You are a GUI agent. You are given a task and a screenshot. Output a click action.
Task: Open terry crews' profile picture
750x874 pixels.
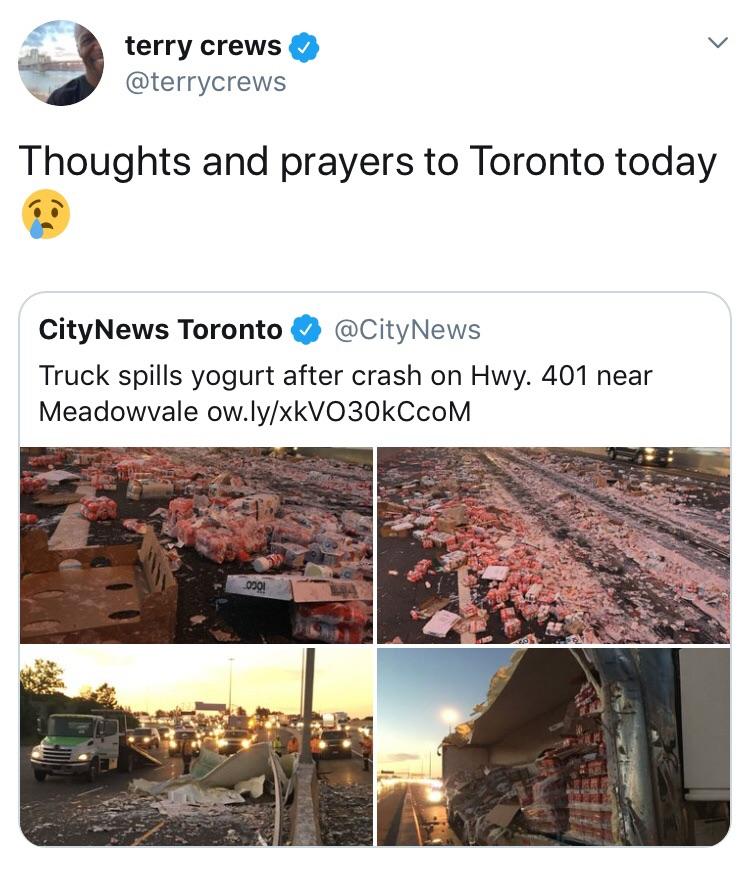[61, 63]
